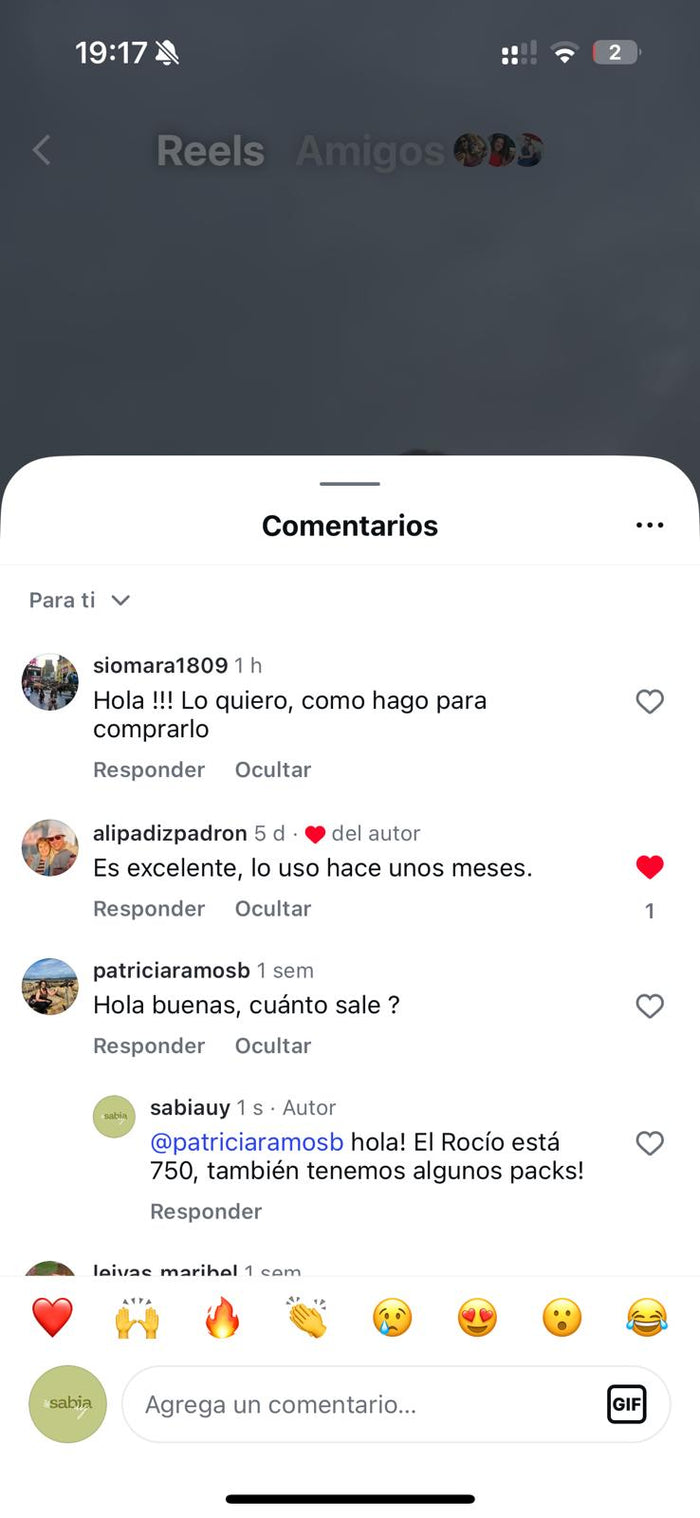
Task: Open siomara1809's profile picture
Action: pos(50,682)
